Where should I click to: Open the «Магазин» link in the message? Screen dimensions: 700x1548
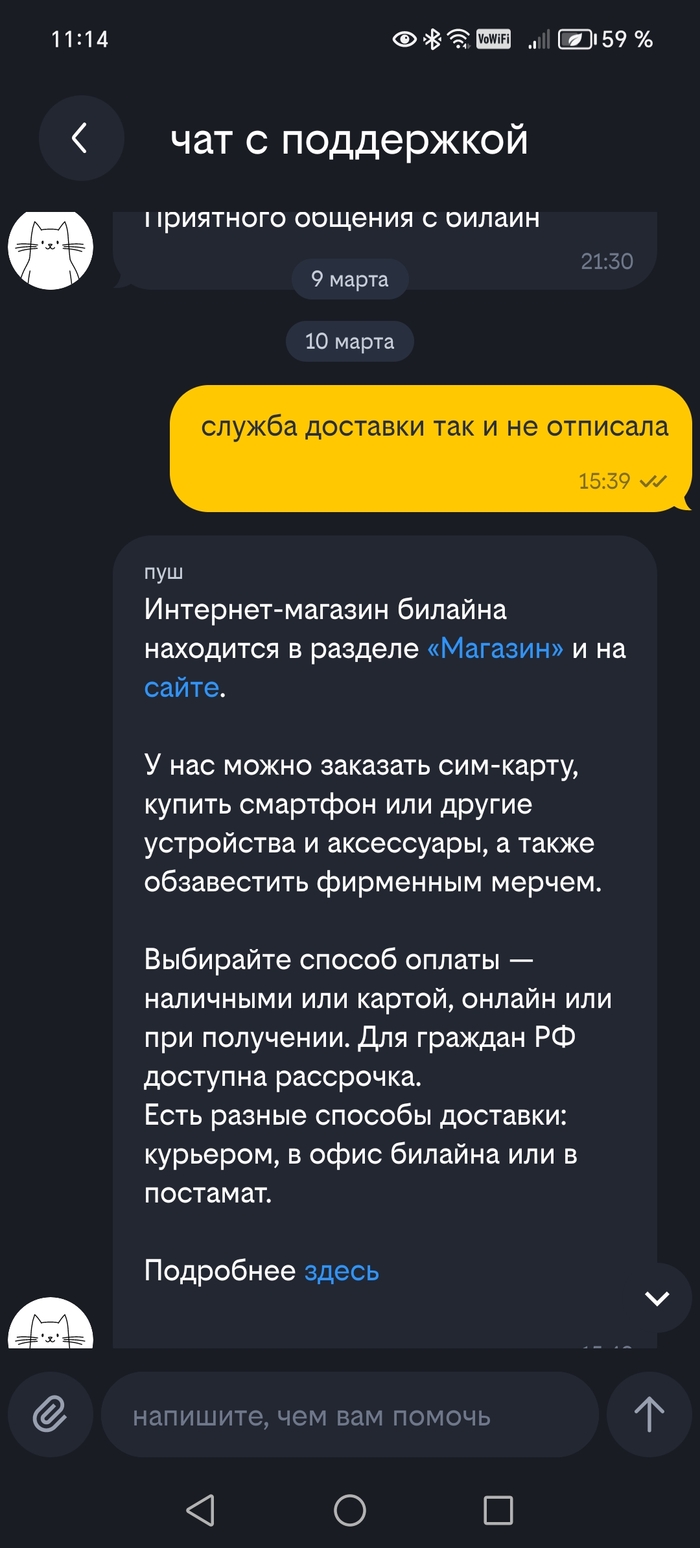click(495, 648)
